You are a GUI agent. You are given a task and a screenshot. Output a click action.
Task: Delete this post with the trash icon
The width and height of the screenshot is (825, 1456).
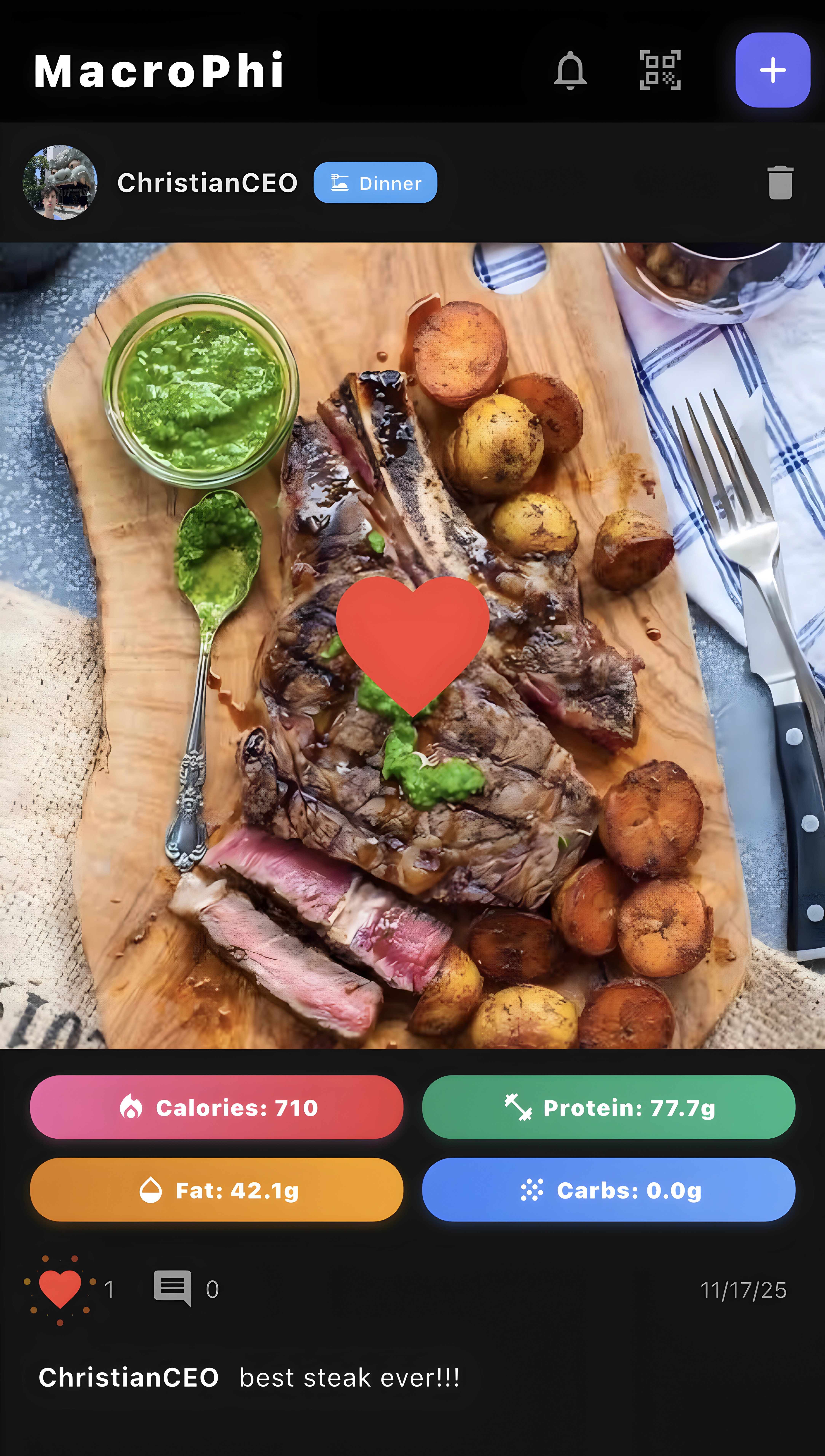pos(780,182)
